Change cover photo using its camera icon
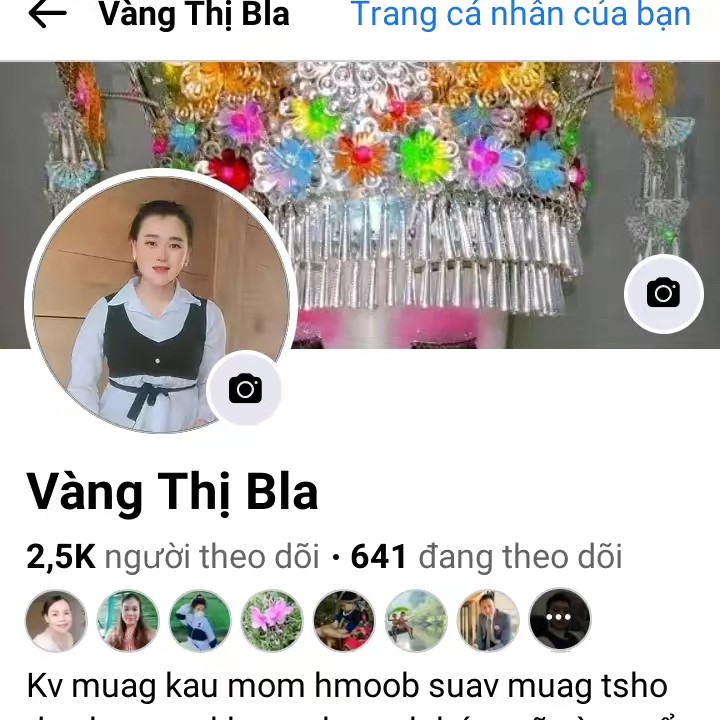Image resolution: width=720 pixels, height=720 pixels. [663, 293]
